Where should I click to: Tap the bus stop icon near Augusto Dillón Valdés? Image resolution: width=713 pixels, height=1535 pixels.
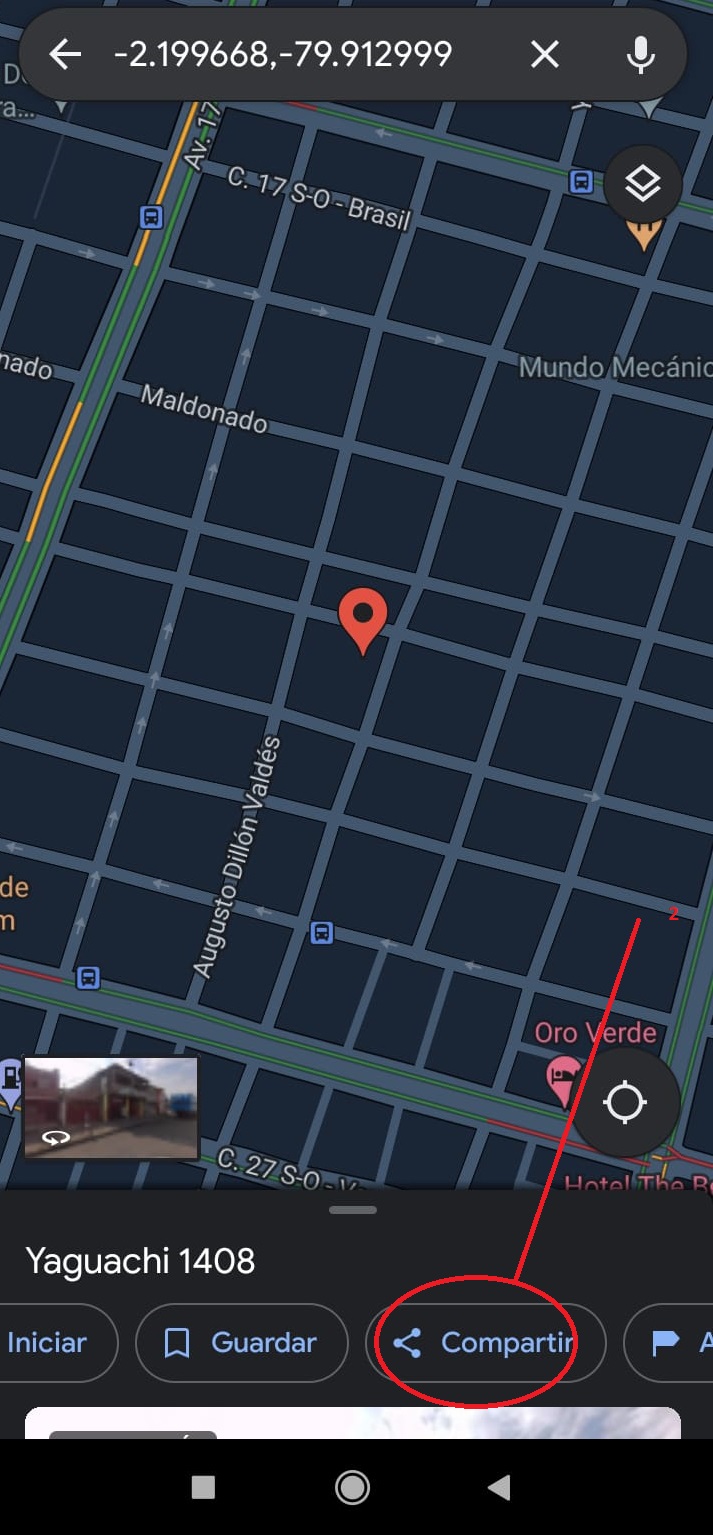321,932
